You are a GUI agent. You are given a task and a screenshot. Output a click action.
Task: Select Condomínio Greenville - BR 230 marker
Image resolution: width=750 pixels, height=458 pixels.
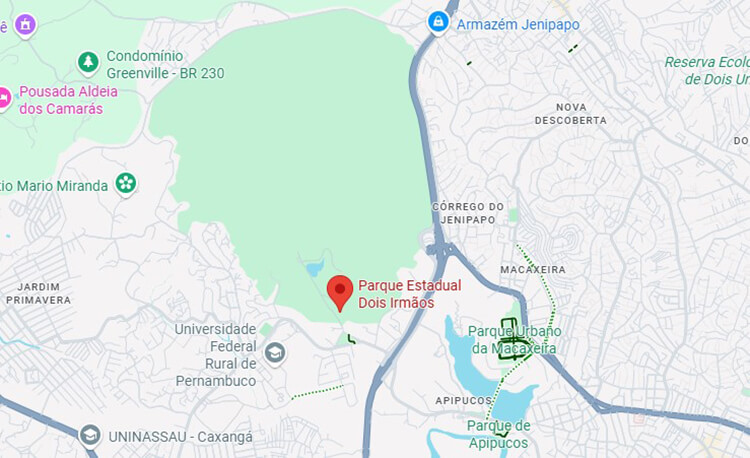[x=89, y=63]
